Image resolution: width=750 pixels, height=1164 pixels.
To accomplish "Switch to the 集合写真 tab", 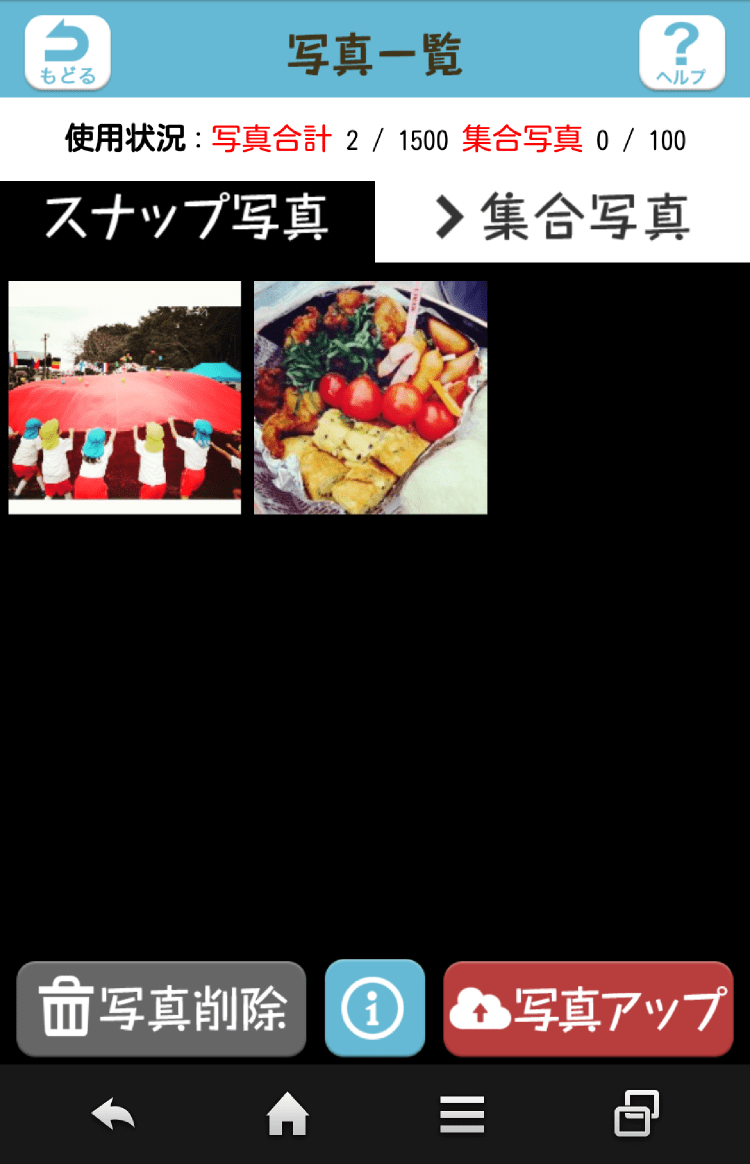I will 563,219.
